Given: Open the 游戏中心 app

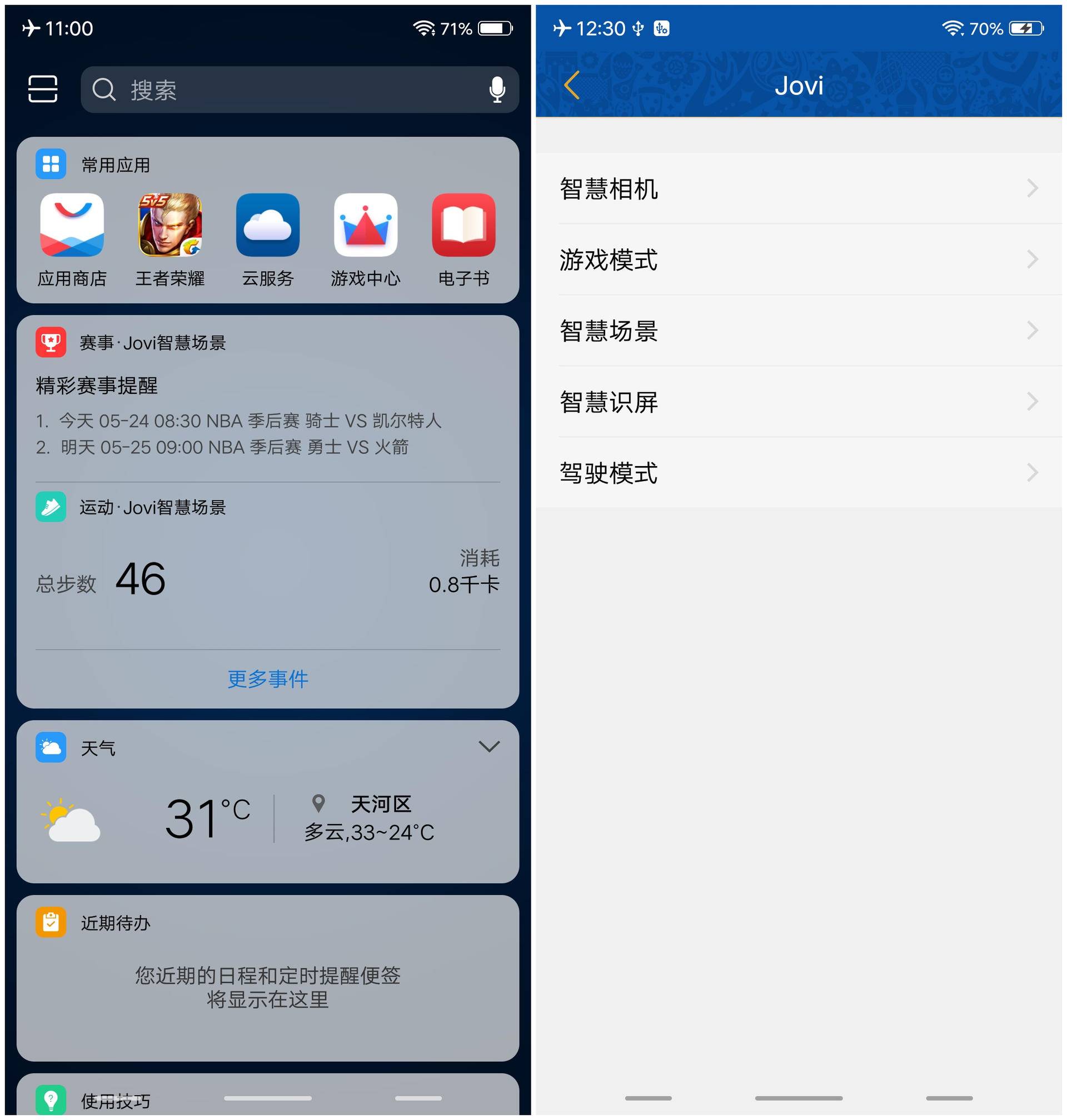Looking at the screenshot, I should (366, 225).
